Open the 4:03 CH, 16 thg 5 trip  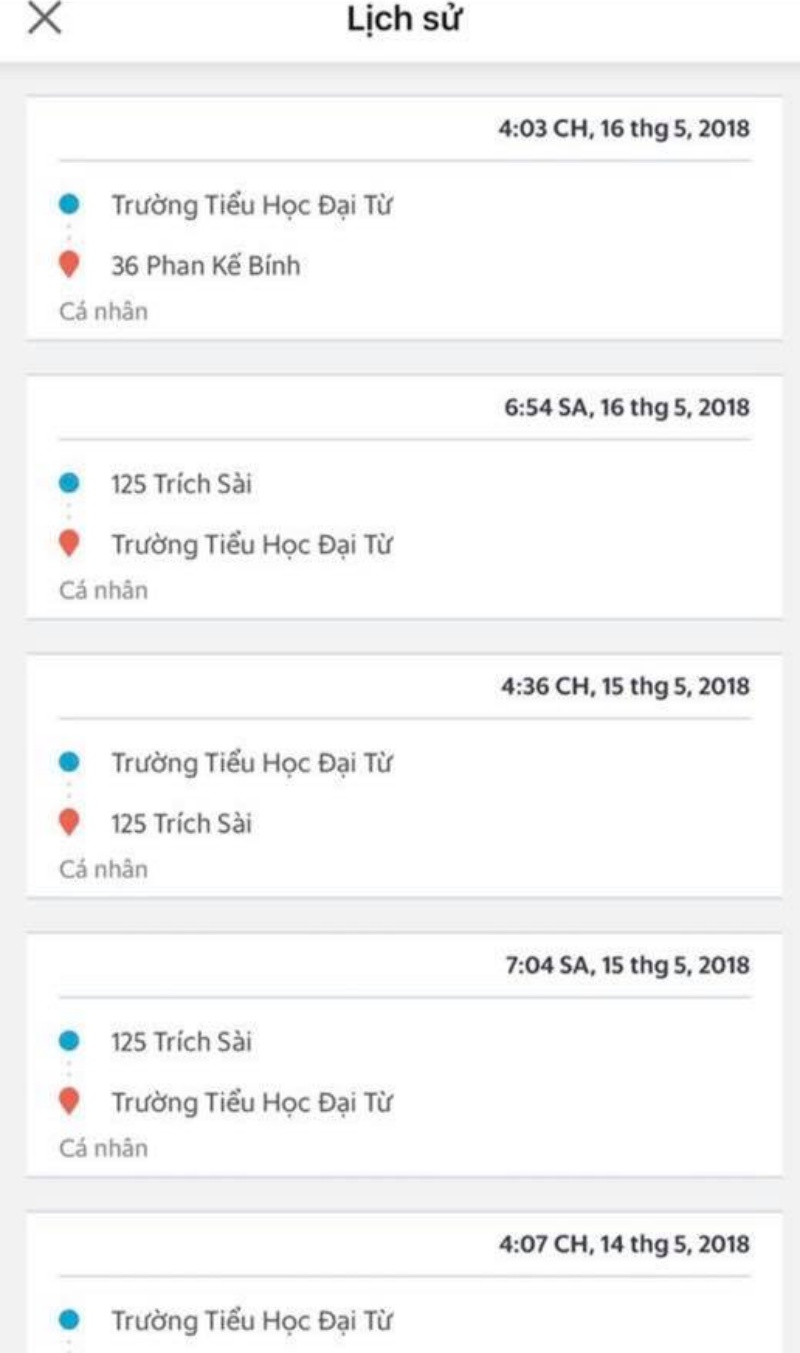pyautogui.click(x=404, y=218)
